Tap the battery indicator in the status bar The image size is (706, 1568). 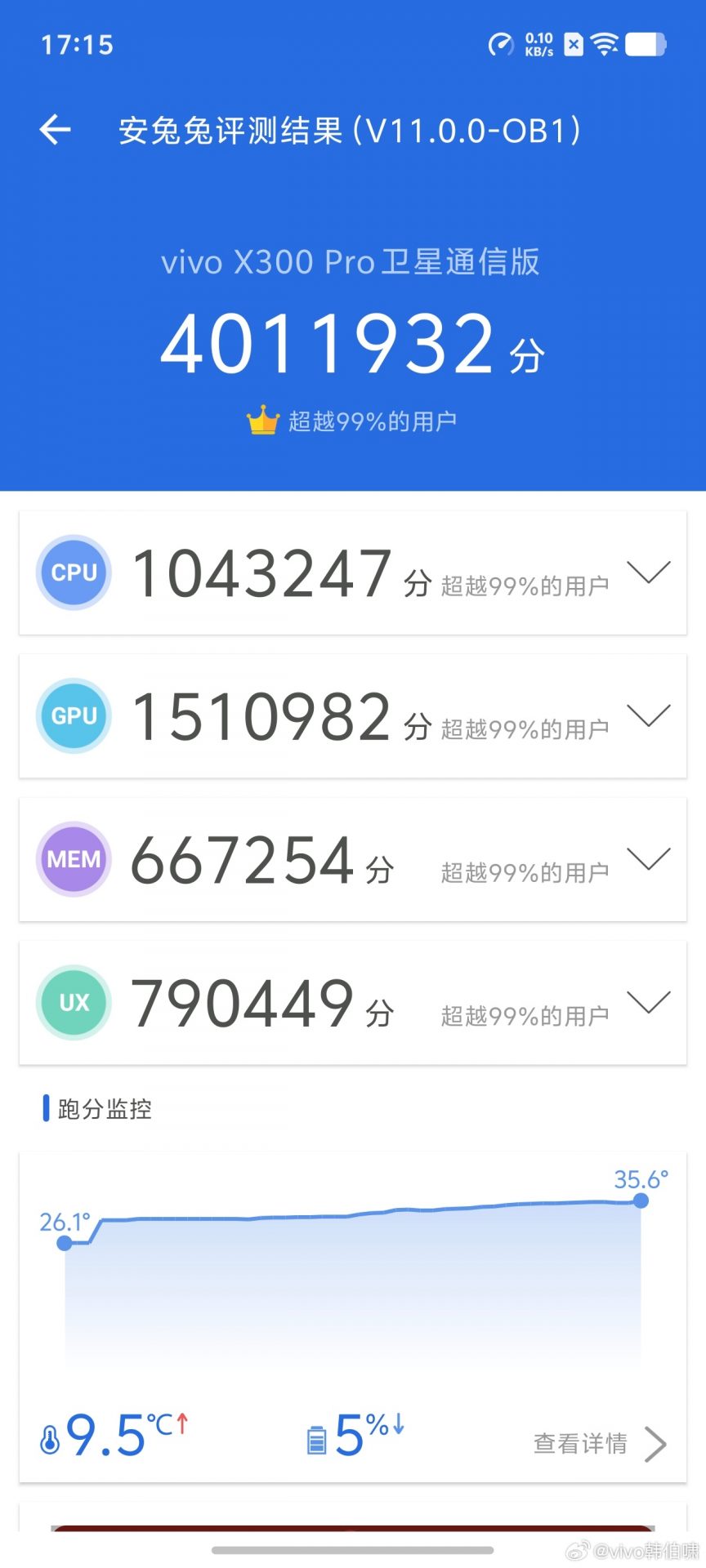[x=646, y=44]
